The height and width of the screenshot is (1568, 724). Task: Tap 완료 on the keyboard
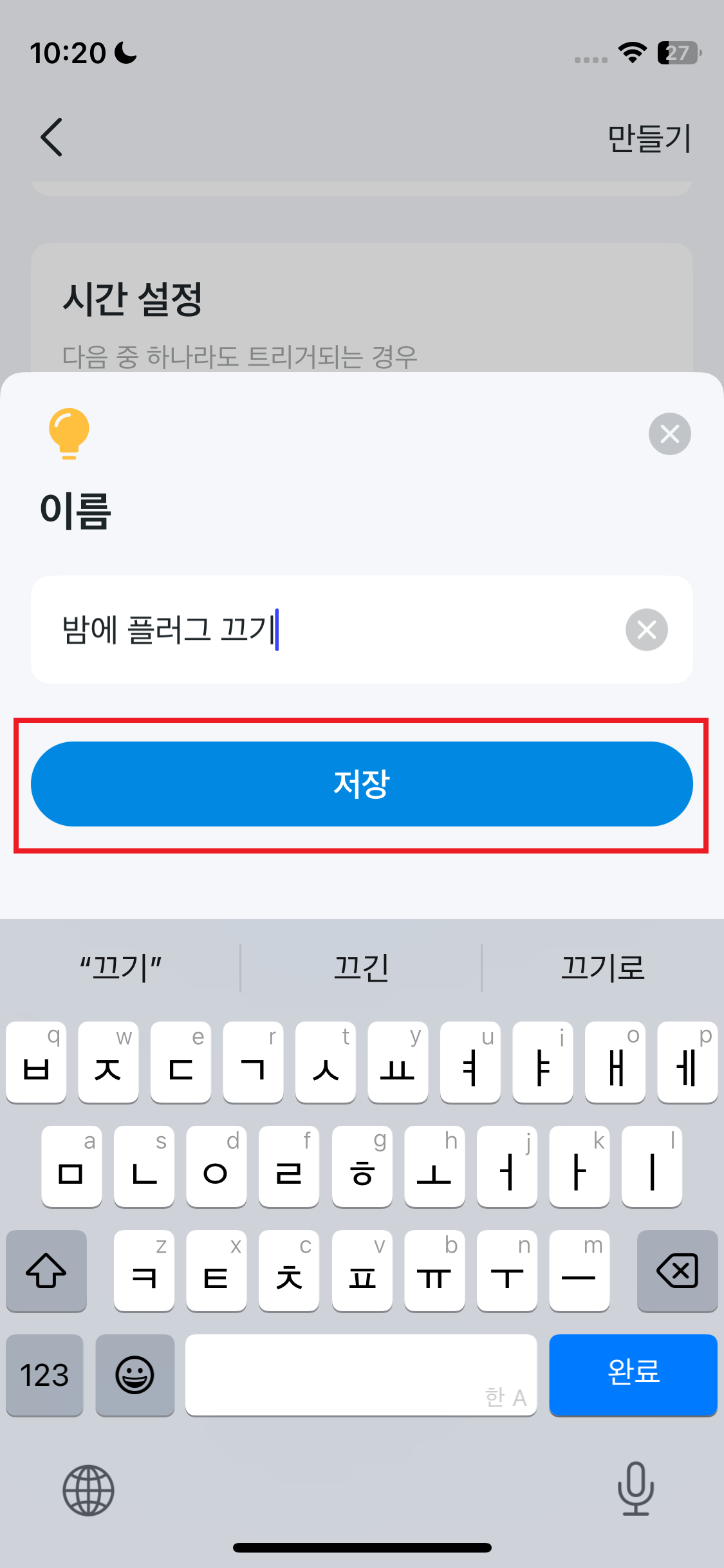tap(633, 1374)
